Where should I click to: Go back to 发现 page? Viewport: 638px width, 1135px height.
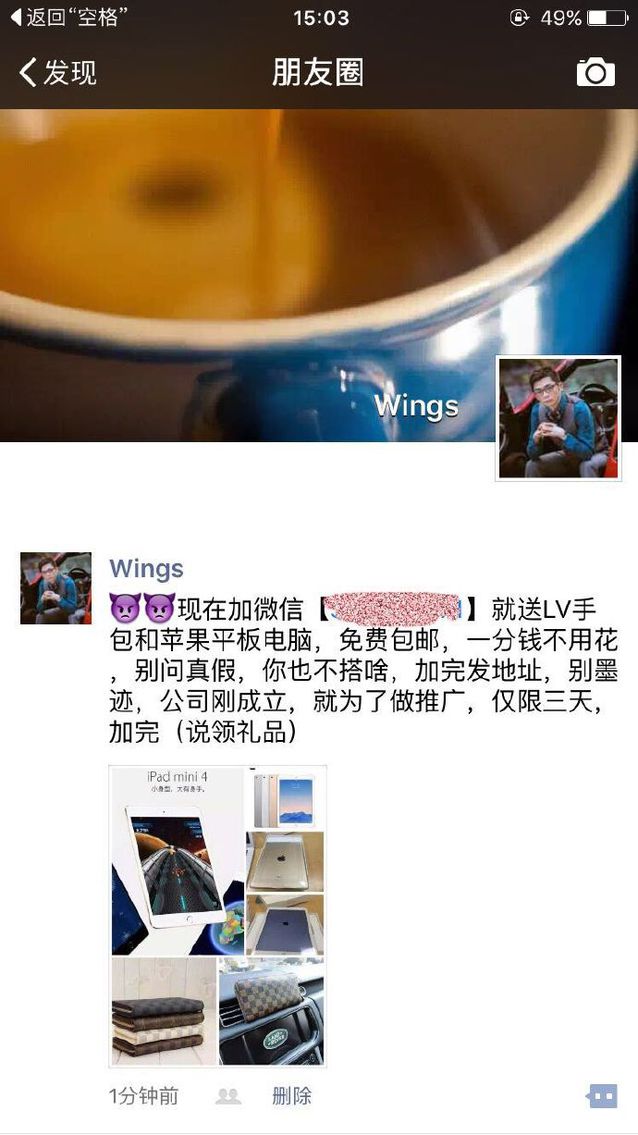58,73
